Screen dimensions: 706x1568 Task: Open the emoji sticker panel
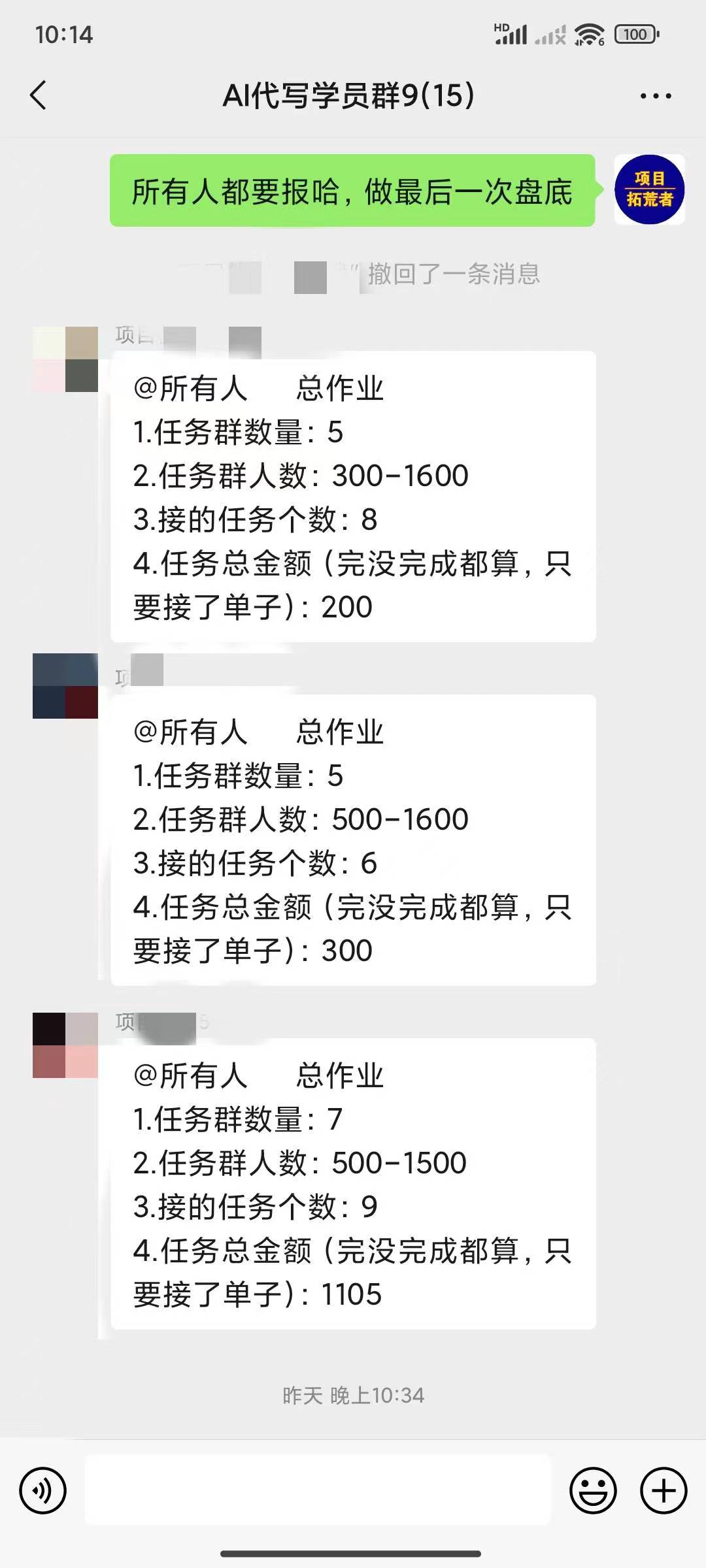coord(593,1490)
